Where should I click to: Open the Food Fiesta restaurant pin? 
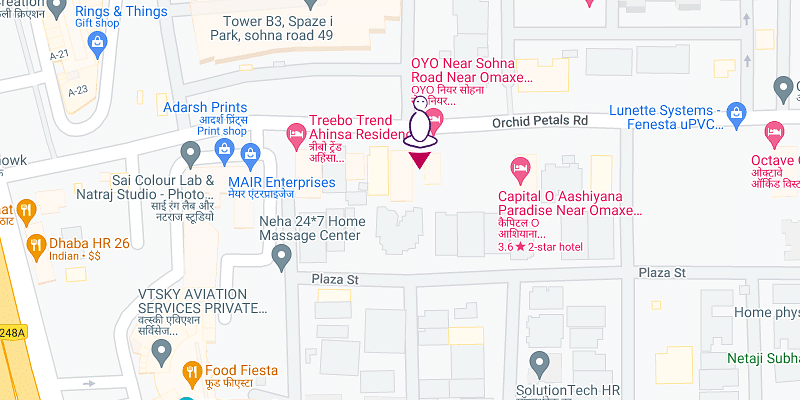[191, 374]
